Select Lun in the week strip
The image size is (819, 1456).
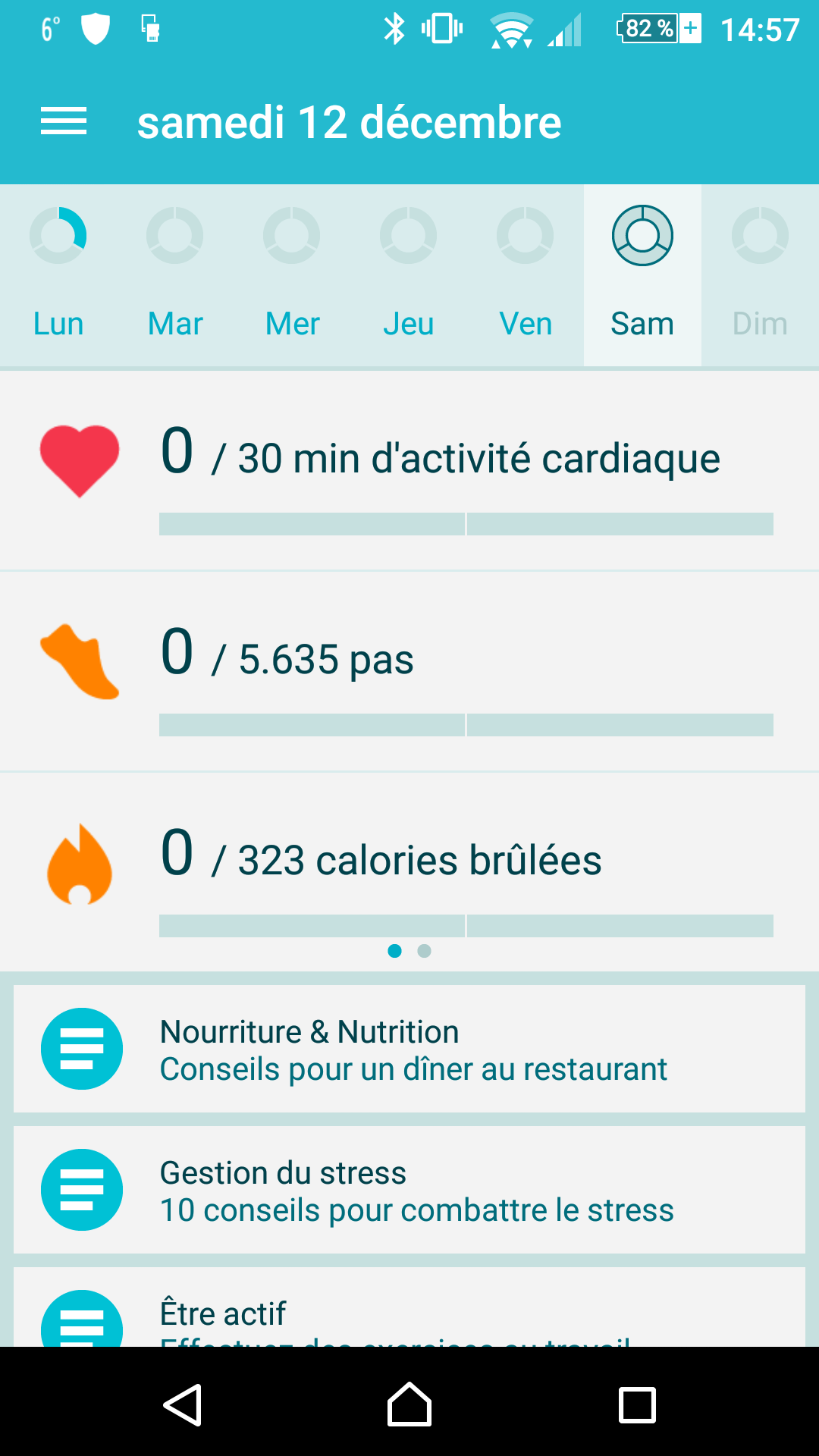pos(58,275)
